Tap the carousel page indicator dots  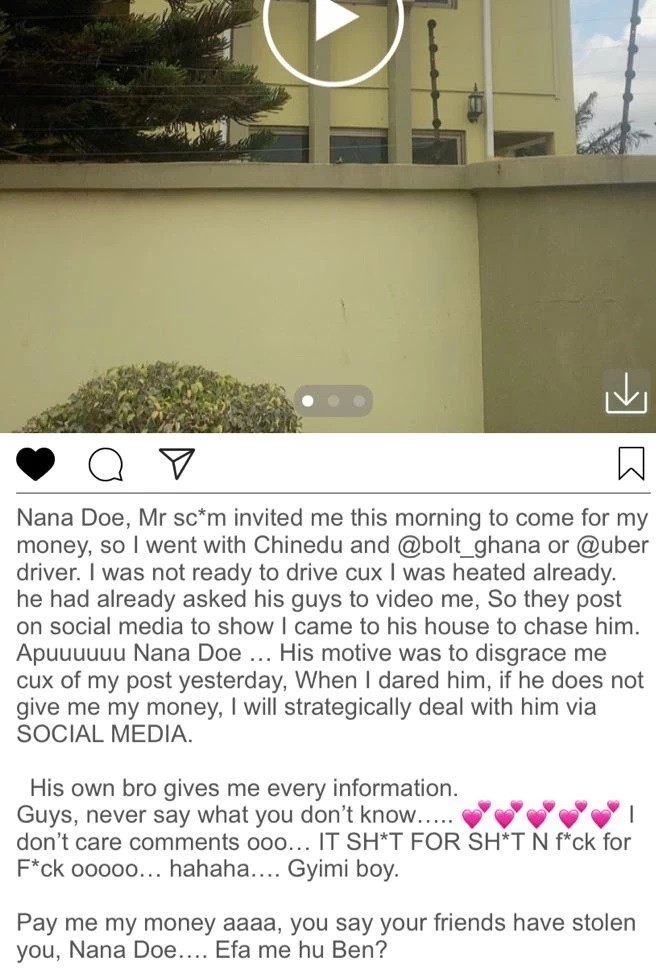(333, 401)
